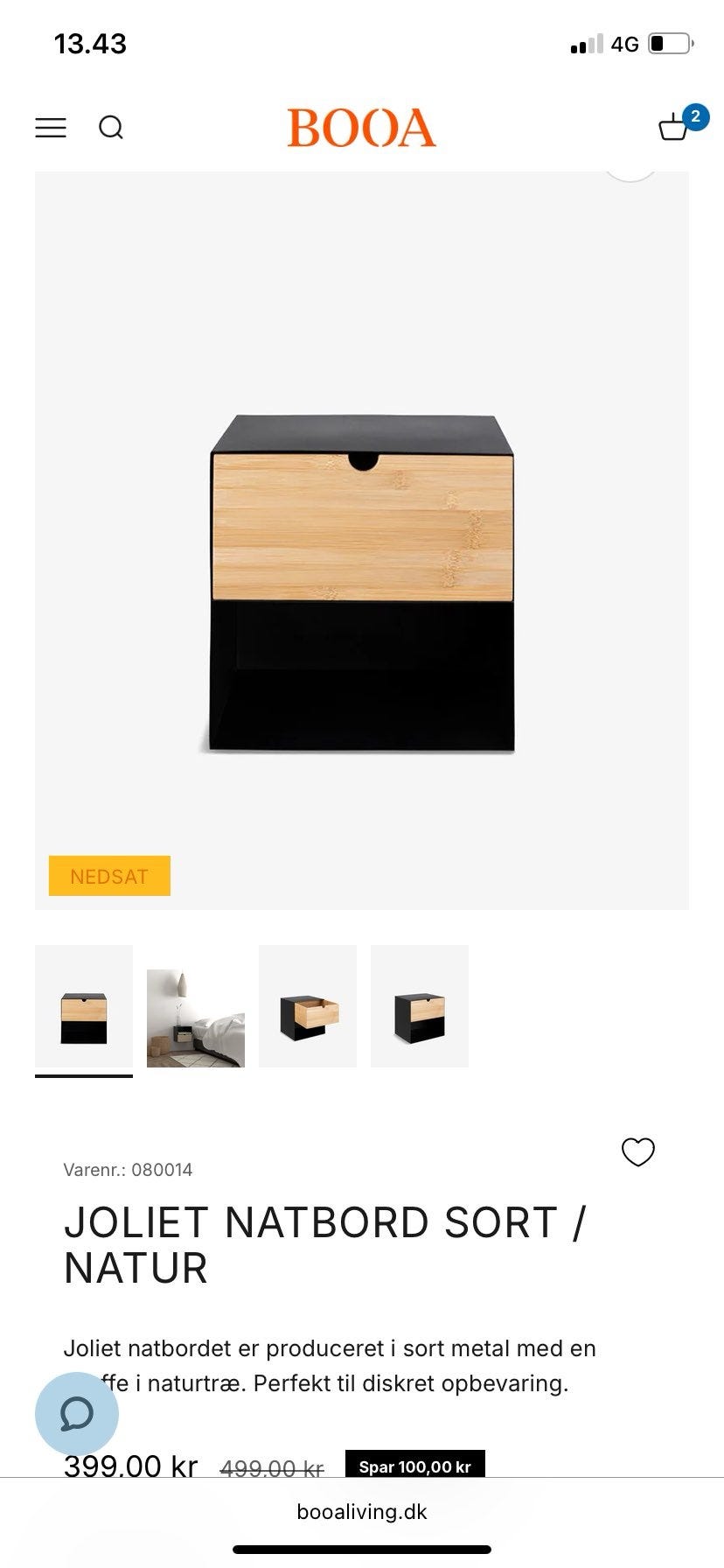Tap the booaliving.dk address bar
Viewport: 724px width, 1568px height.
point(362,1511)
